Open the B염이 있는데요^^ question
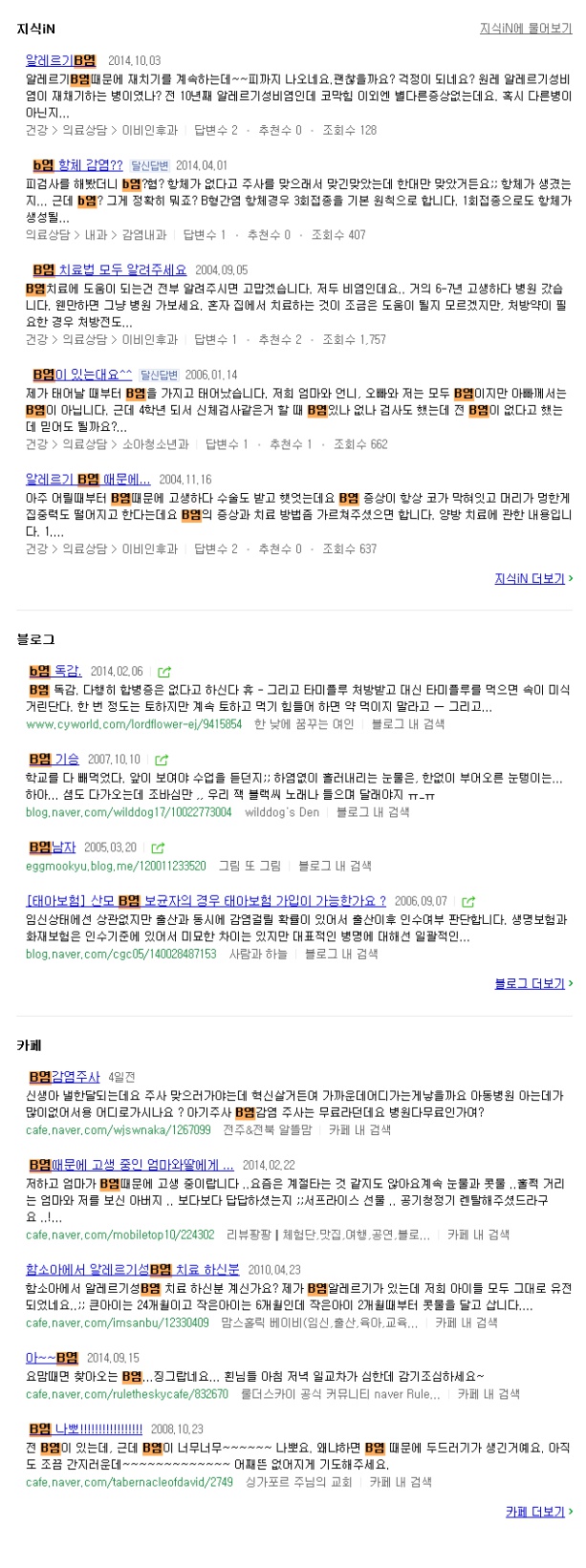The height and width of the screenshot is (1568, 586). [82, 375]
